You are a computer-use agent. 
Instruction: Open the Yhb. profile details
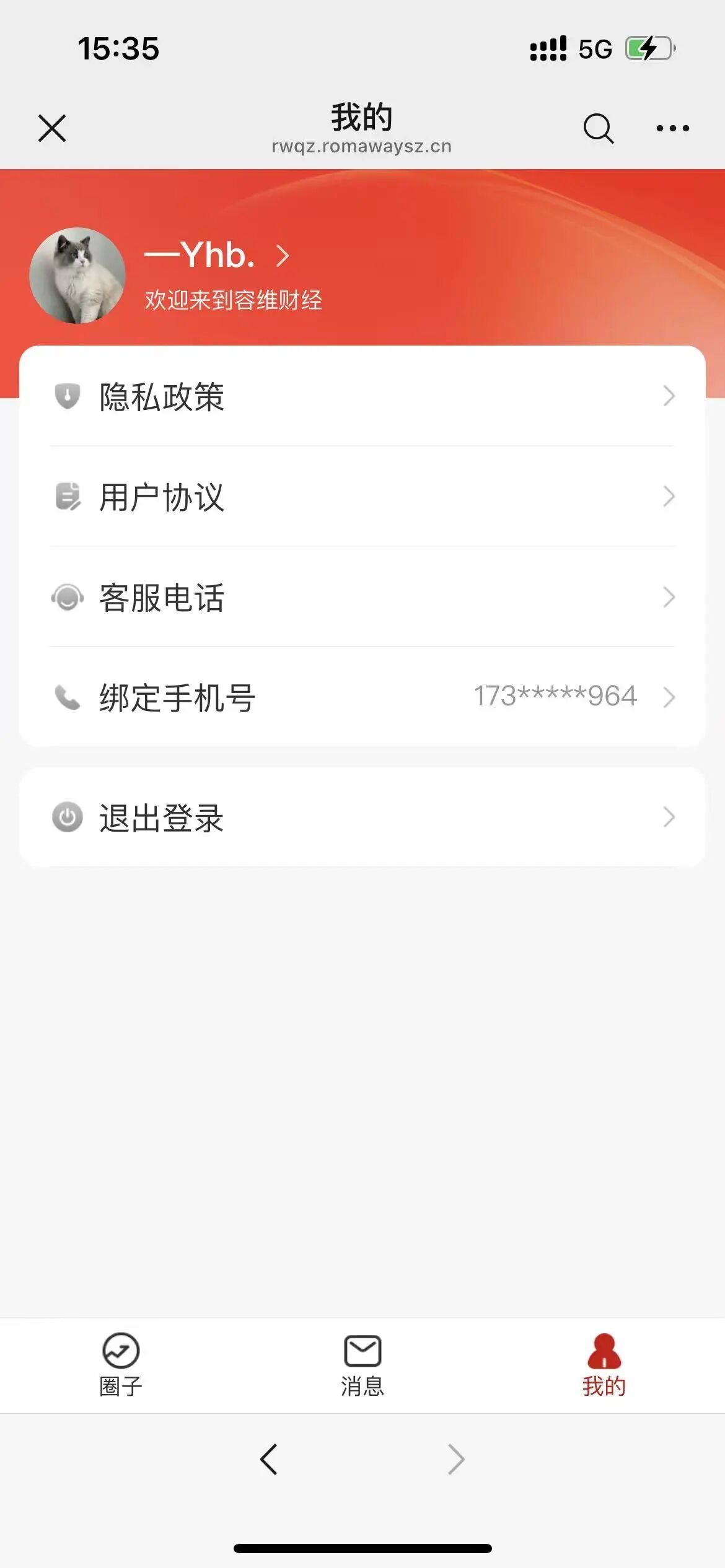pos(217,255)
